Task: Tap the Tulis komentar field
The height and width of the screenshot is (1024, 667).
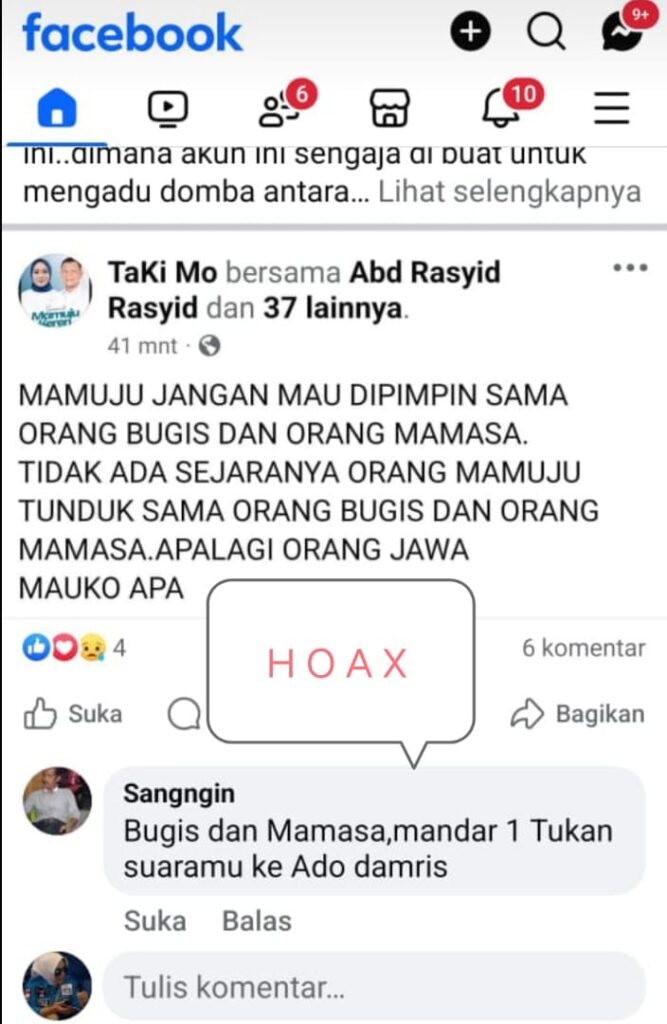Action: coord(373,988)
